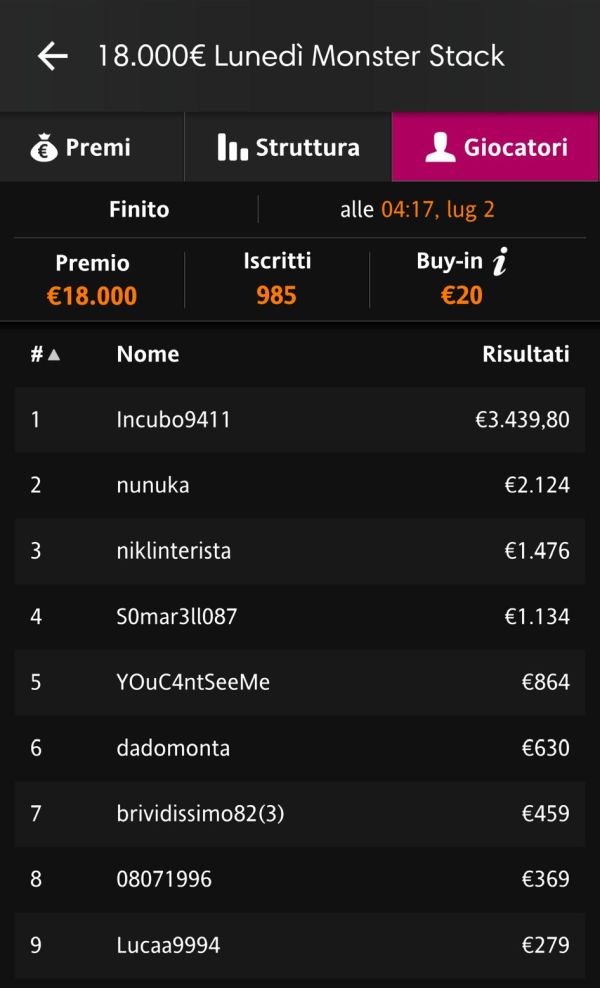Select the Giocatori tab
This screenshot has width=600, height=988.
click(x=496, y=147)
